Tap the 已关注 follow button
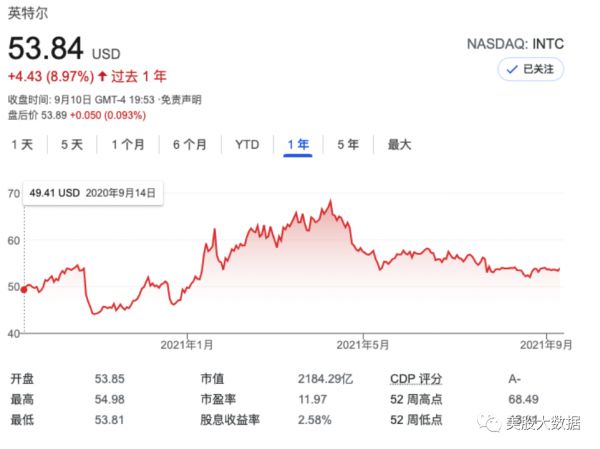The height and width of the screenshot is (449, 600). [x=531, y=69]
